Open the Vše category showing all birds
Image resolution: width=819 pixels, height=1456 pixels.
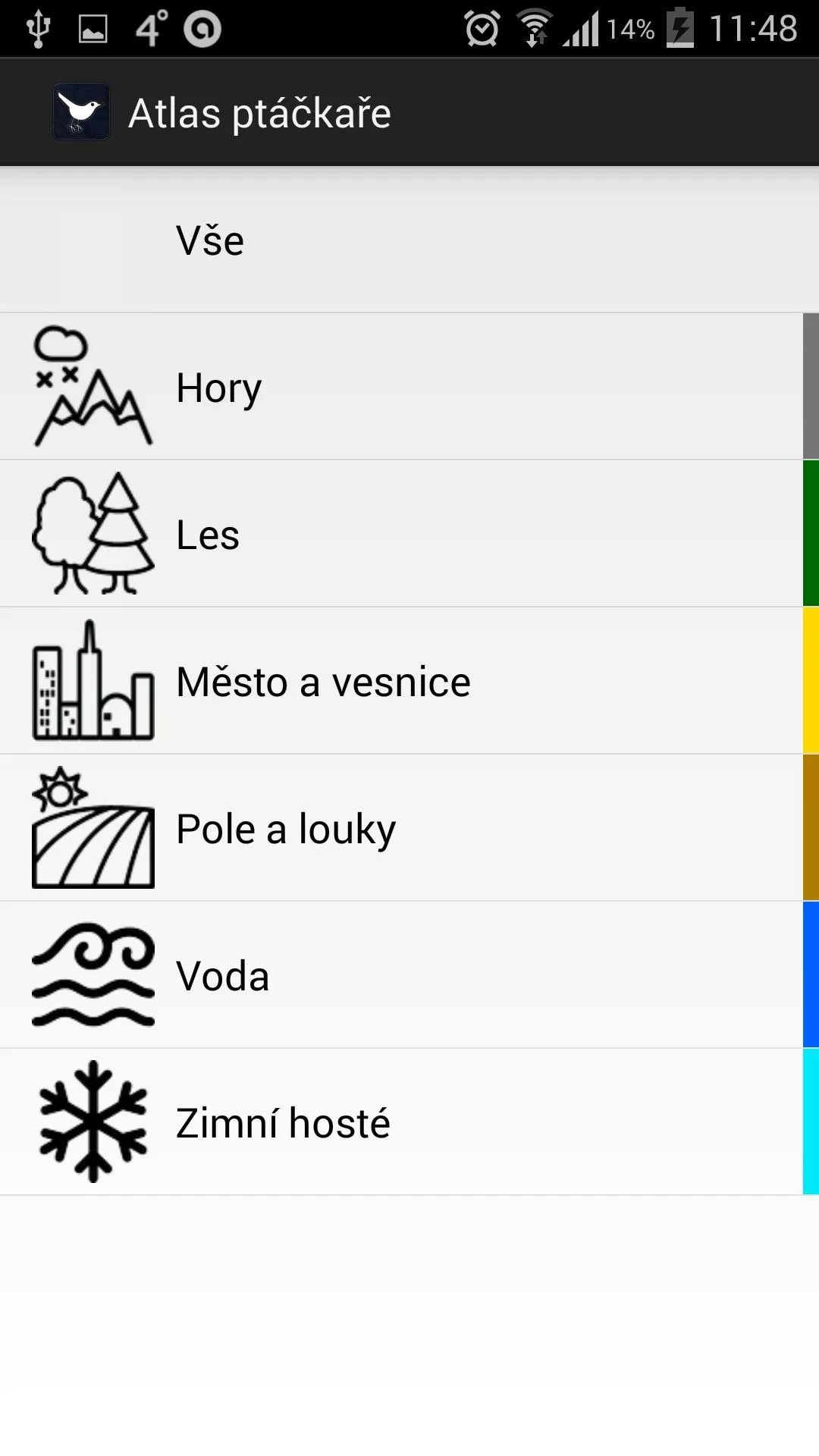pos(409,240)
